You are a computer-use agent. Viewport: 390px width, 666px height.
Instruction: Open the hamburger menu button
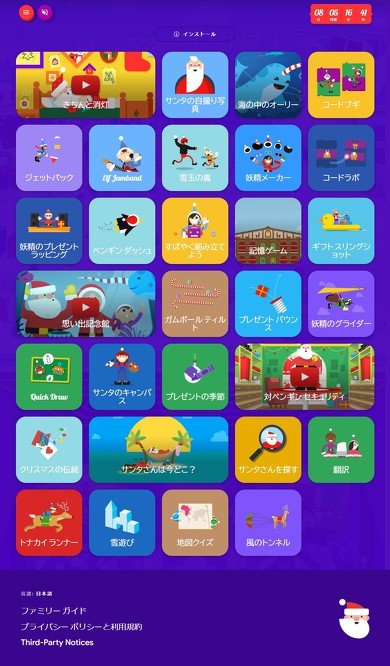26,12
